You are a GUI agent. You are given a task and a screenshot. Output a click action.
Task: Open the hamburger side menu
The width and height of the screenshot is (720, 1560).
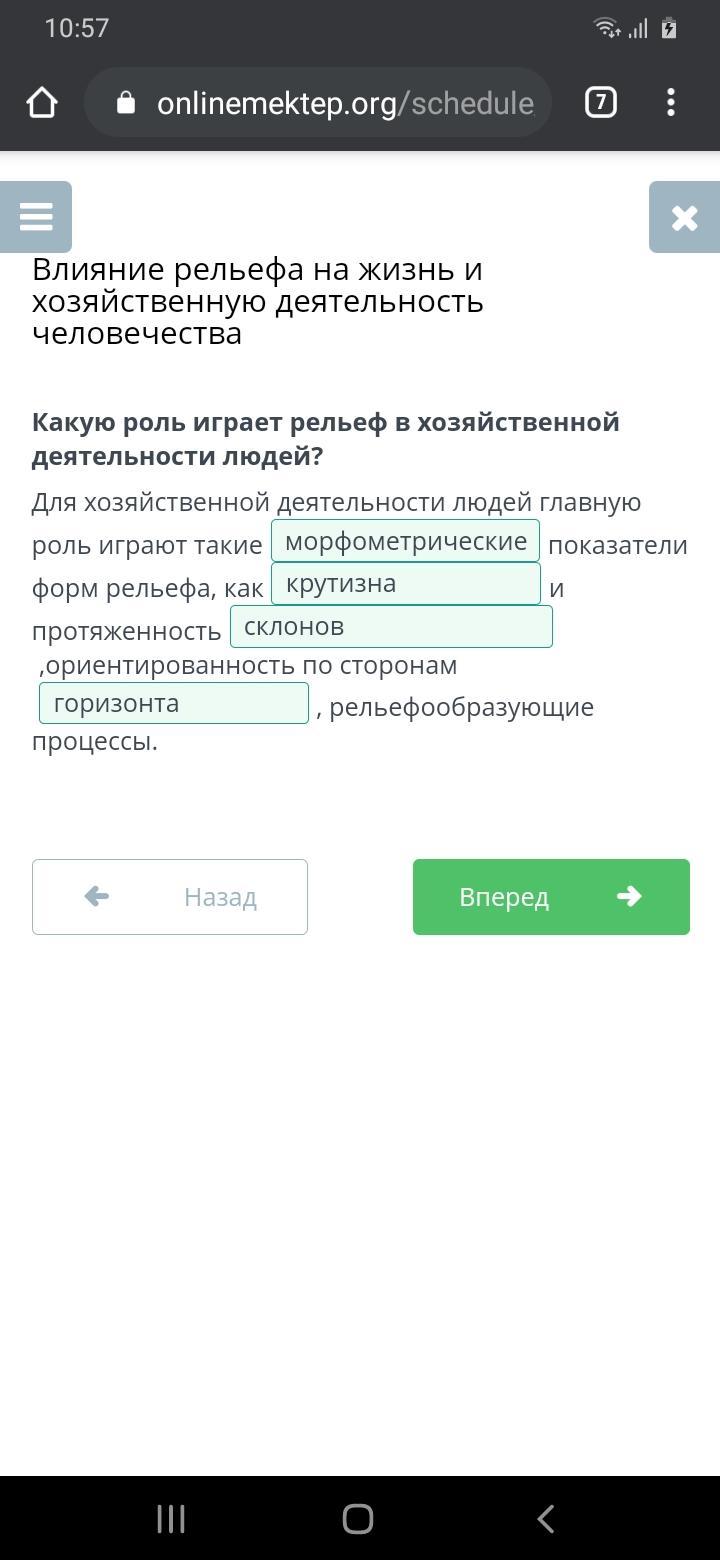36,217
